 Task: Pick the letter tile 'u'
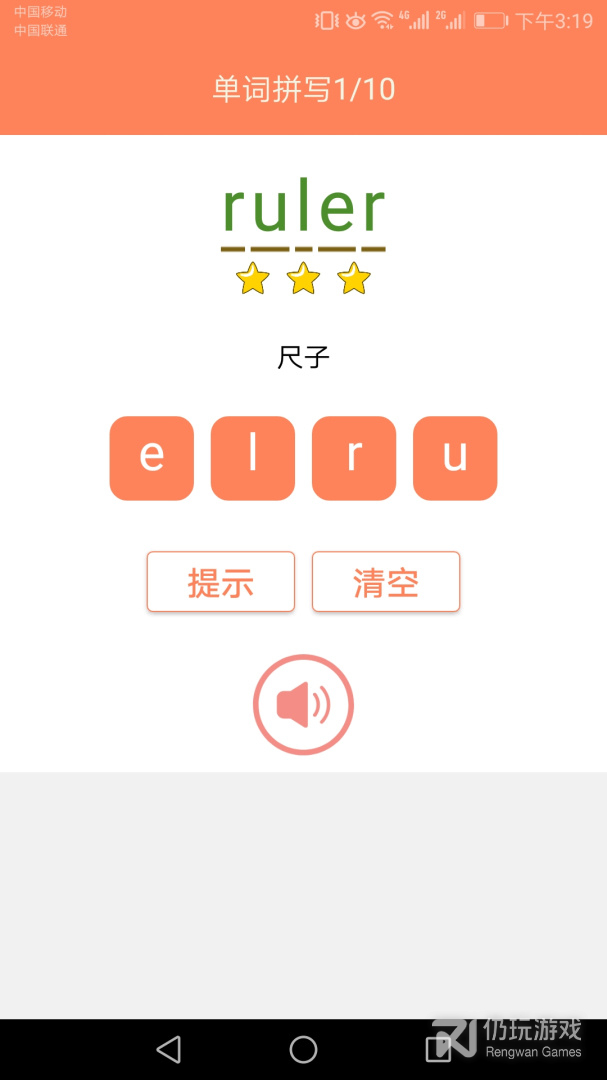[455, 458]
